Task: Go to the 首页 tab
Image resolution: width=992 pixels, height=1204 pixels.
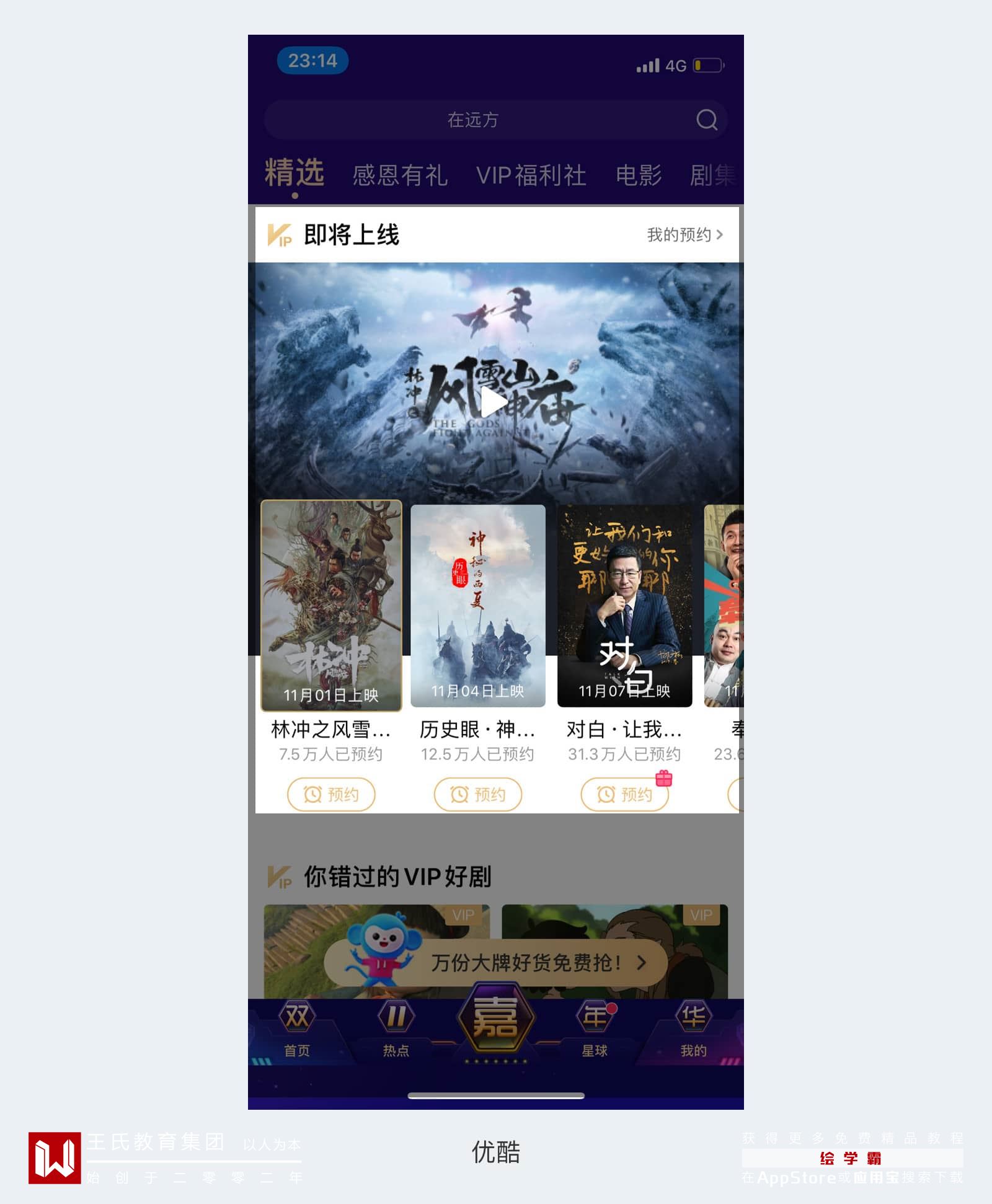Action: [297, 1030]
